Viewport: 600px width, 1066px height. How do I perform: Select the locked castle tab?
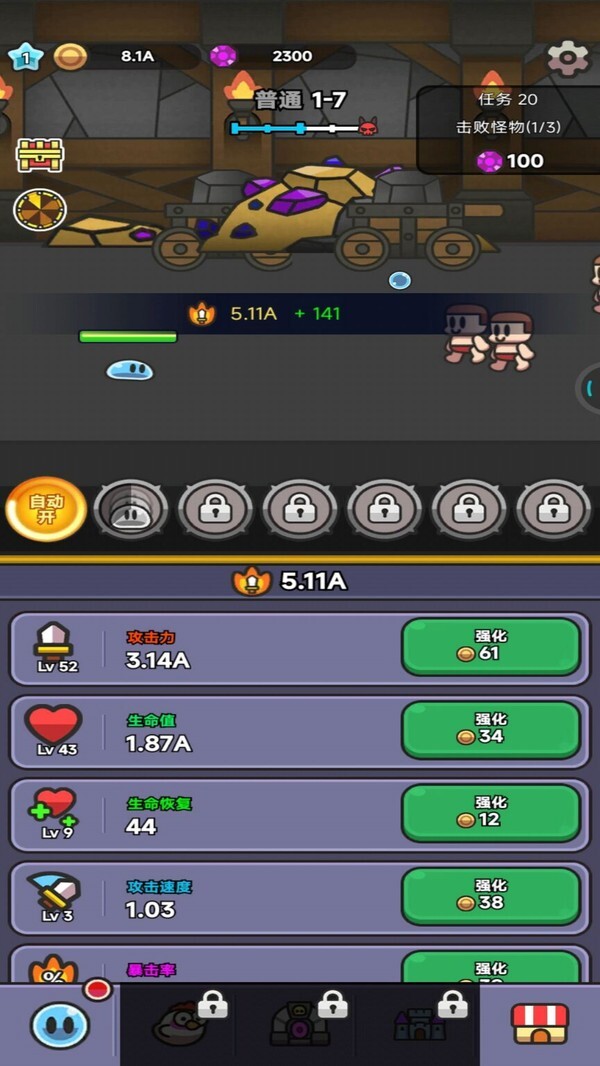[420, 1024]
